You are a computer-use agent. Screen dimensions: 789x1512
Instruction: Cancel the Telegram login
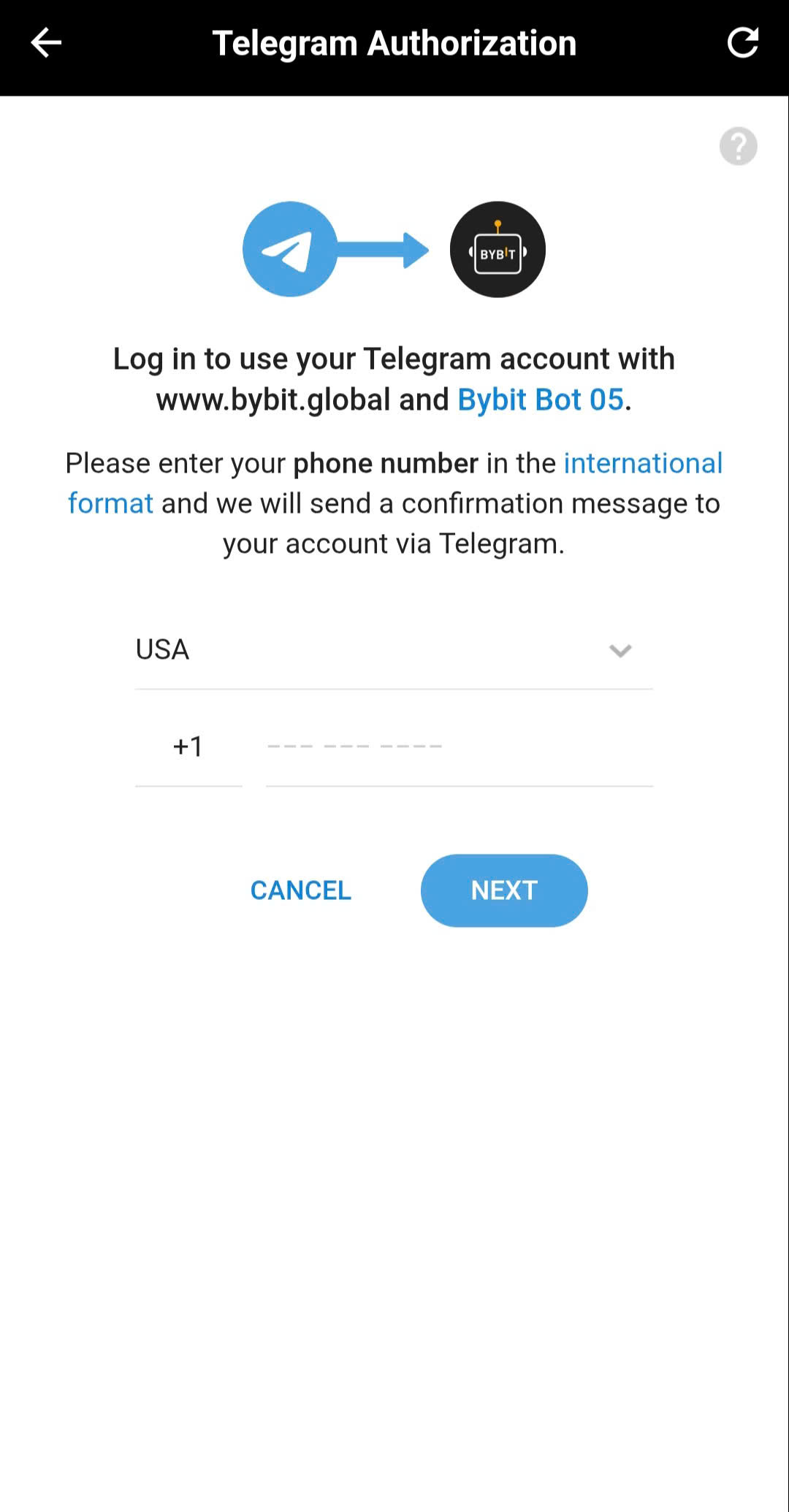click(301, 890)
